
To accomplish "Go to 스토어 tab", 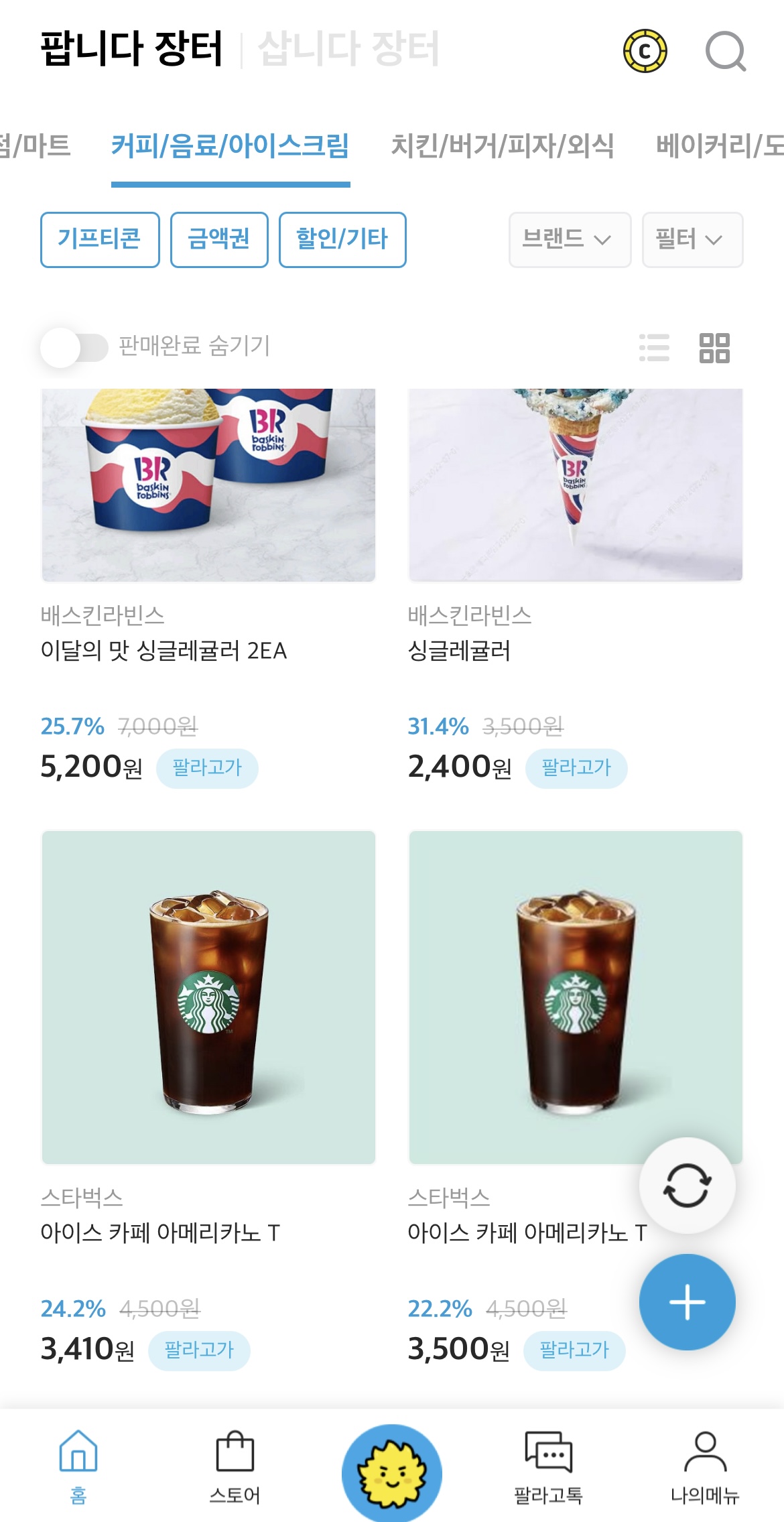I will [x=235, y=1468].
